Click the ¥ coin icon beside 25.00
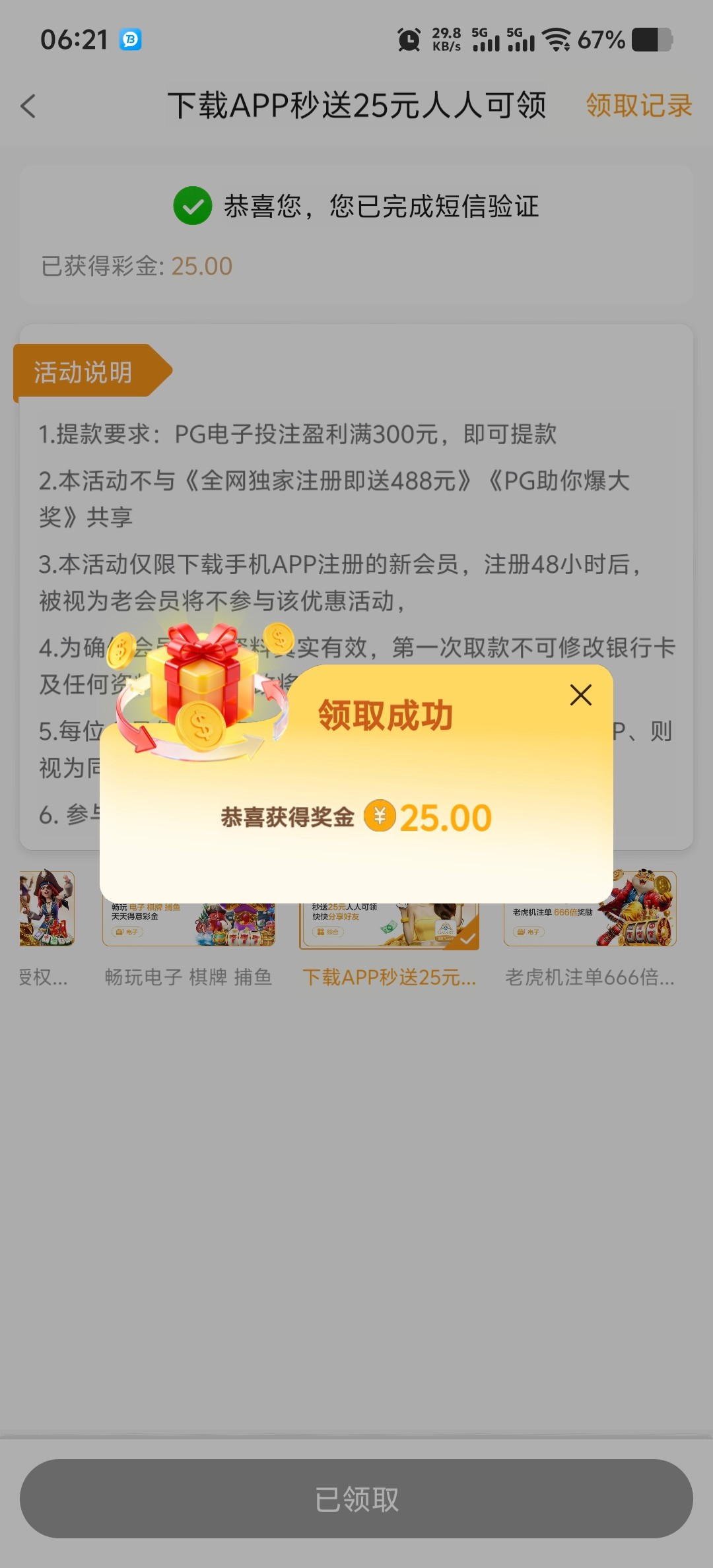Image resolution: width=713 pixels, height=1568 pixels. click(x=380, y=818)
